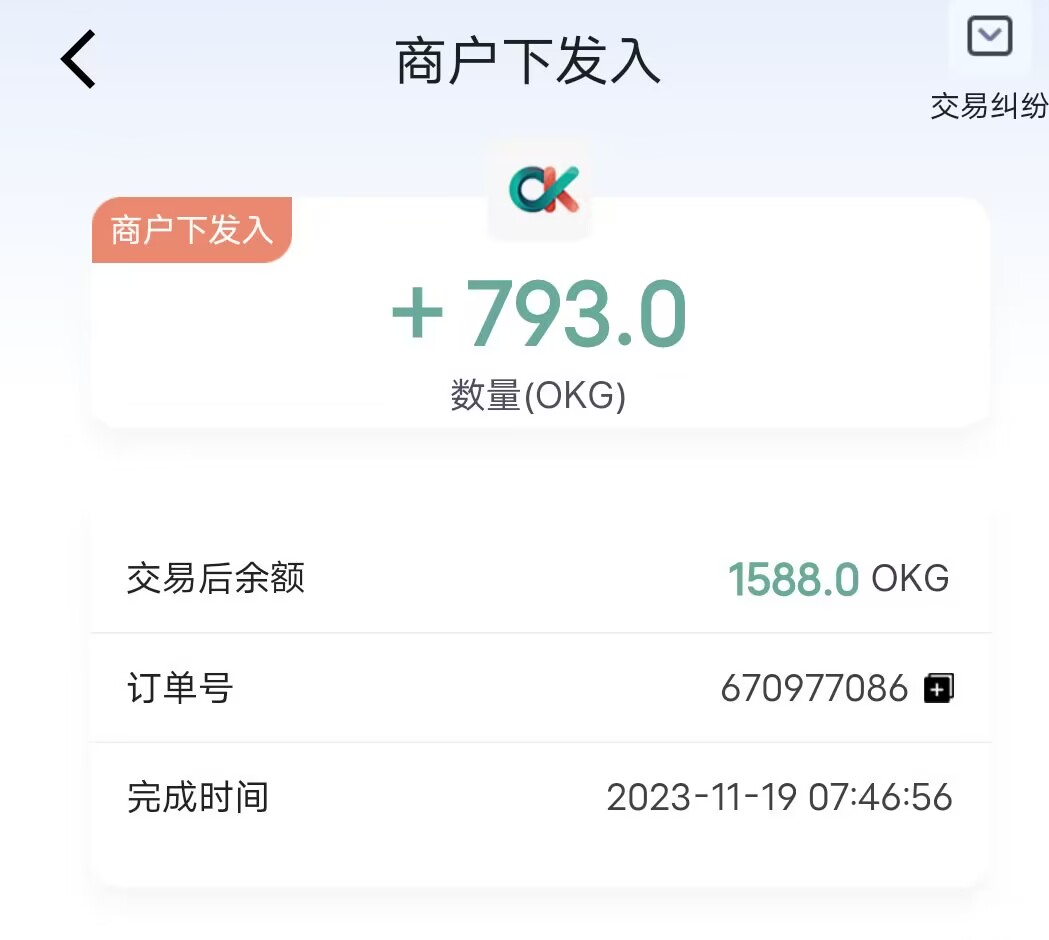The height and width of the screenshot is (940, 1049).
Task: Open the 交易纠纷 dispute option
Action: click(989, 62)
